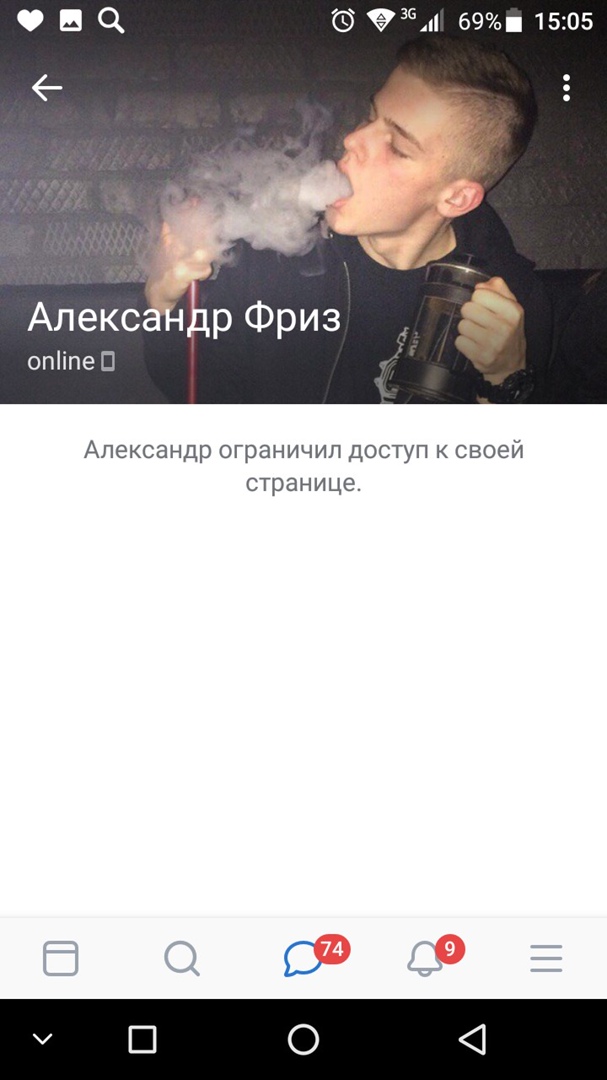
Task: Open the hamburger menu tab
Action: click(x=546, y=958)
